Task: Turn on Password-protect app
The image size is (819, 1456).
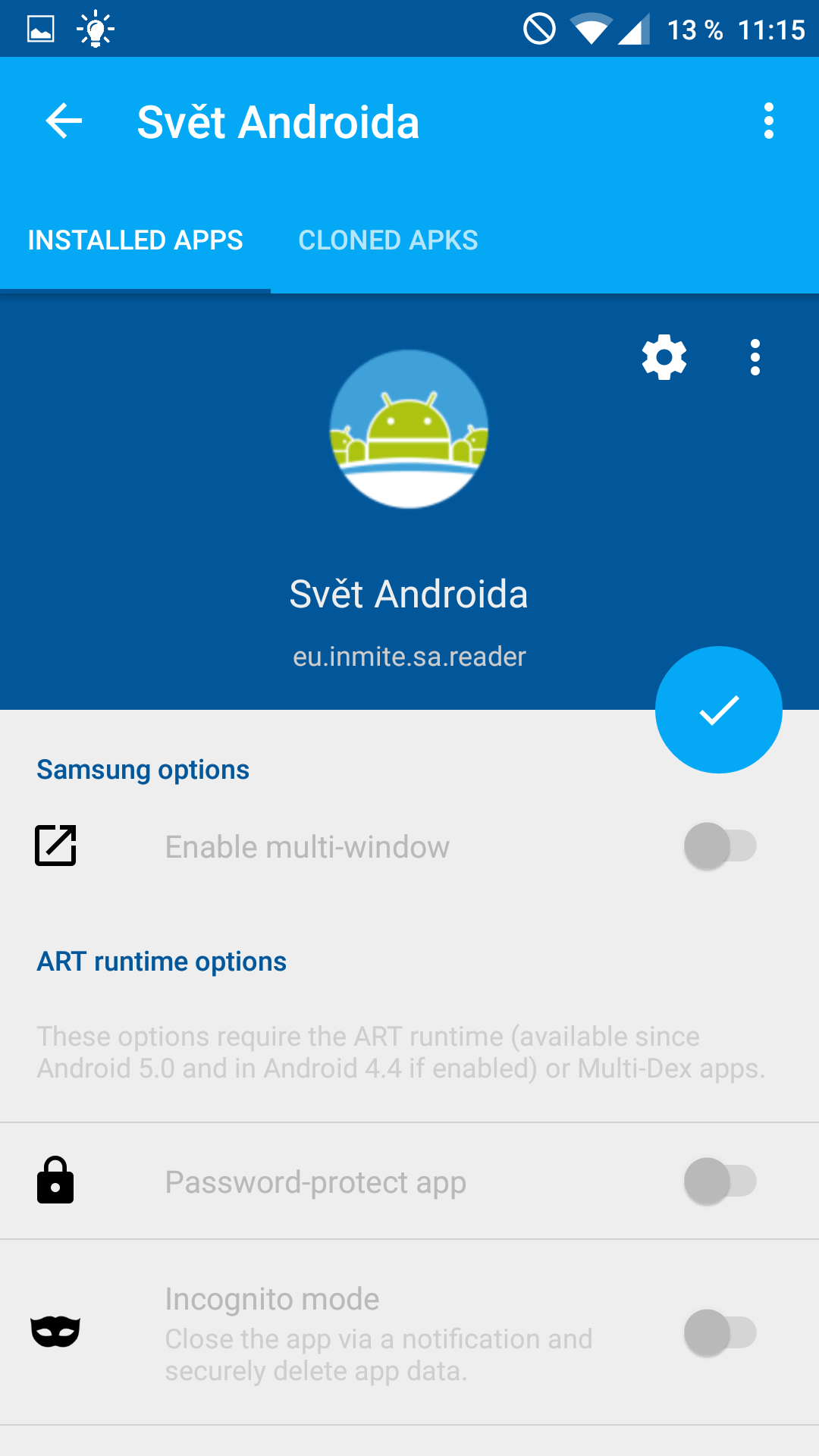Action: (720, 1181)
